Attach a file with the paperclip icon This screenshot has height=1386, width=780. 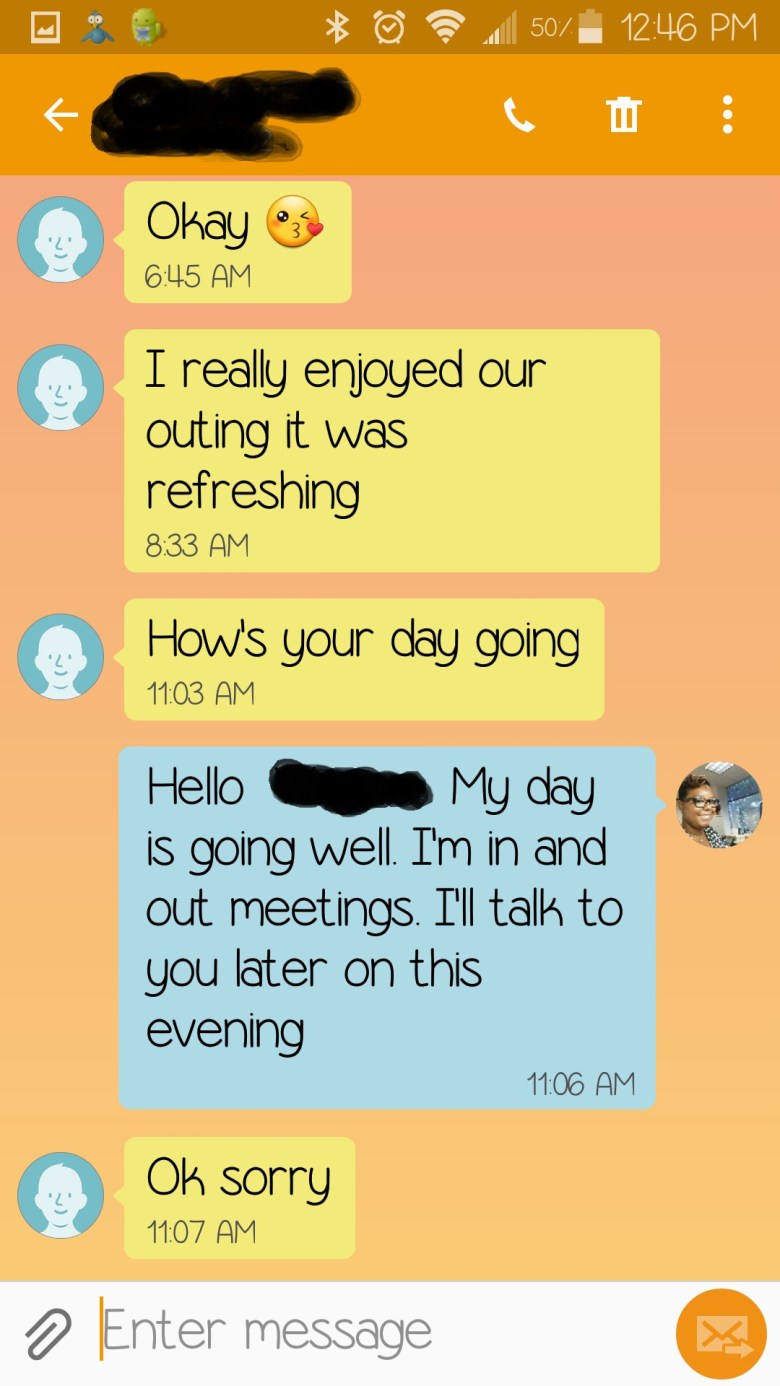coord(42,1330)
